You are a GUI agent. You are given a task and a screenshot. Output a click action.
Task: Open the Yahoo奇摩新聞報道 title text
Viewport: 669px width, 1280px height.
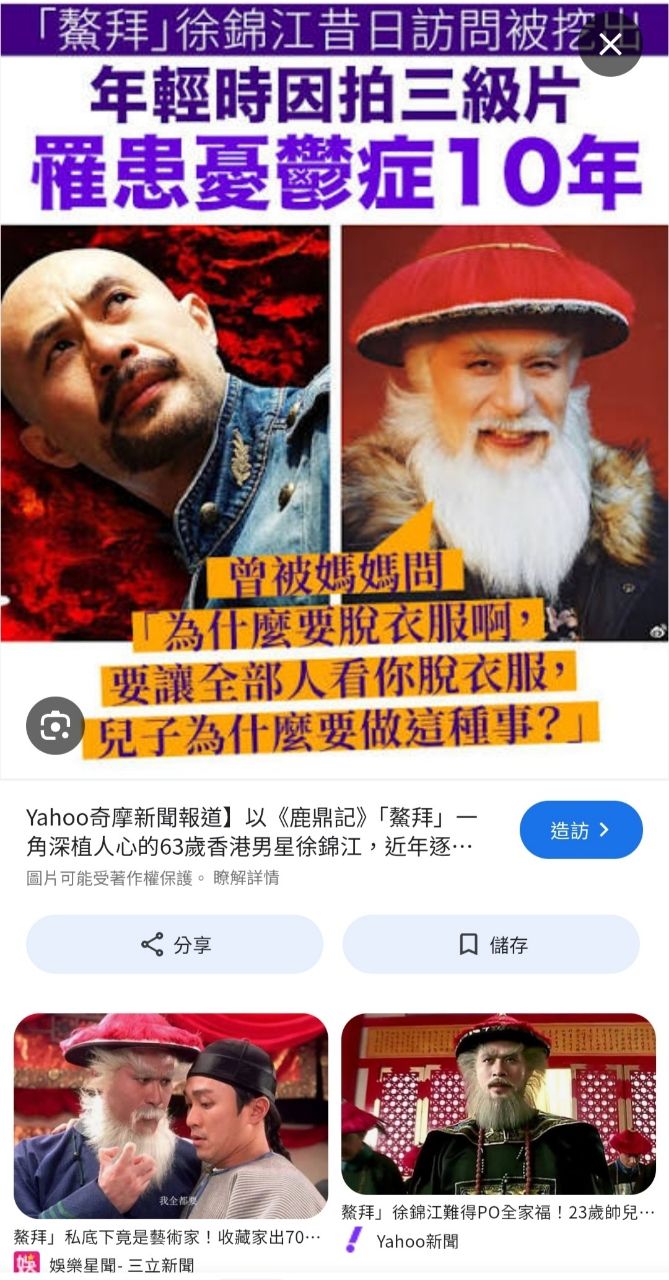pyautogui.click(x=250, y=832)
